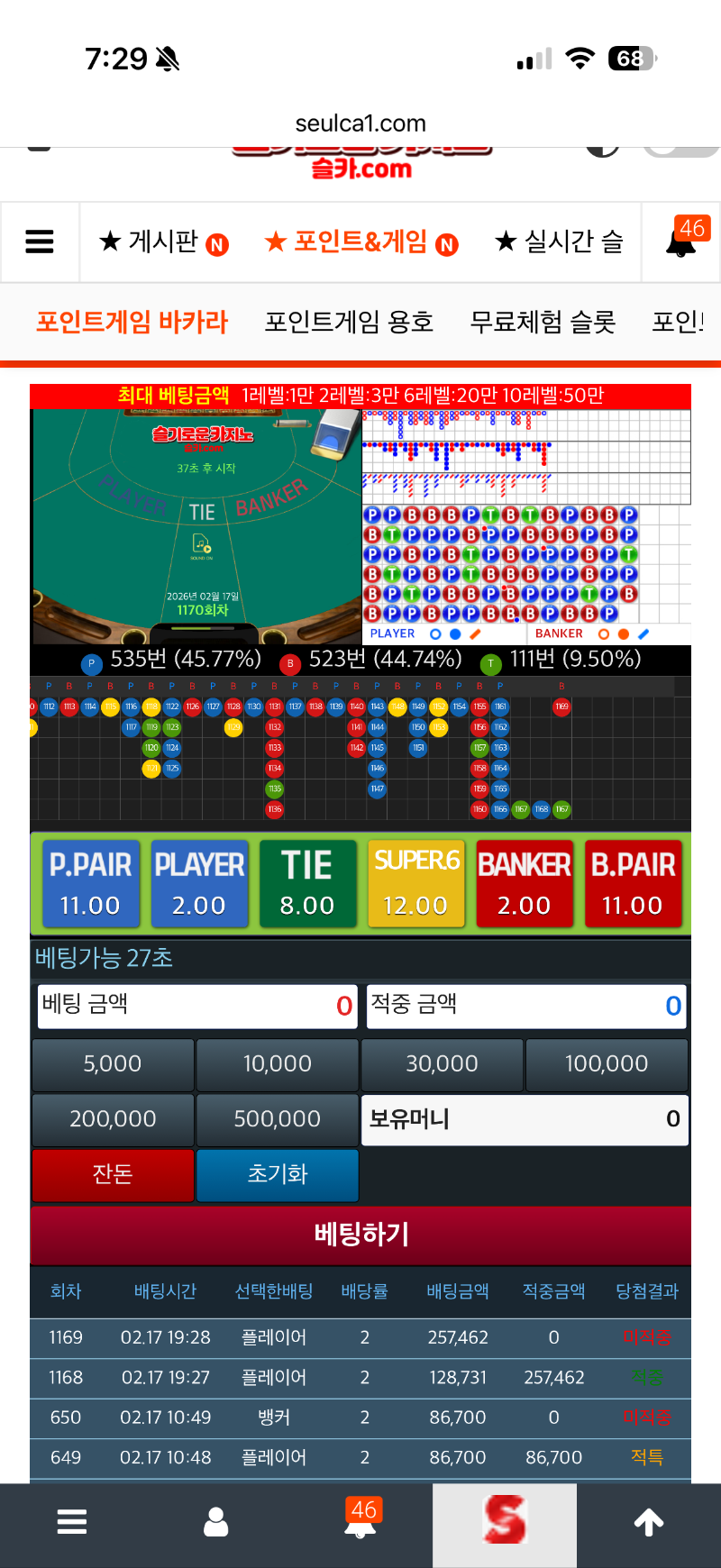Tap the red 잔돈 button
721x1568 pixels.
(x=113, y=1174)
